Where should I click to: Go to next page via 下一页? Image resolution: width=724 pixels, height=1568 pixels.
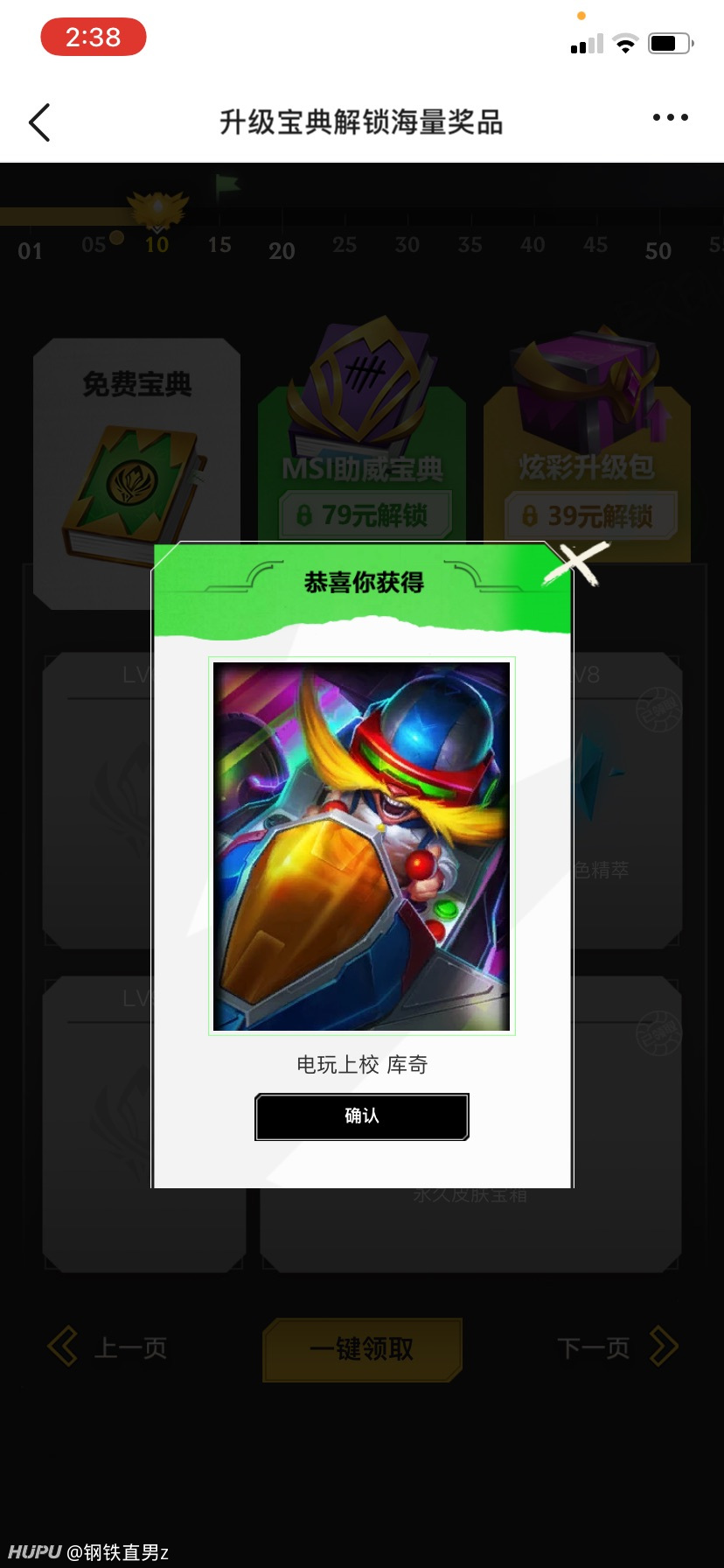coord(617,1347)
